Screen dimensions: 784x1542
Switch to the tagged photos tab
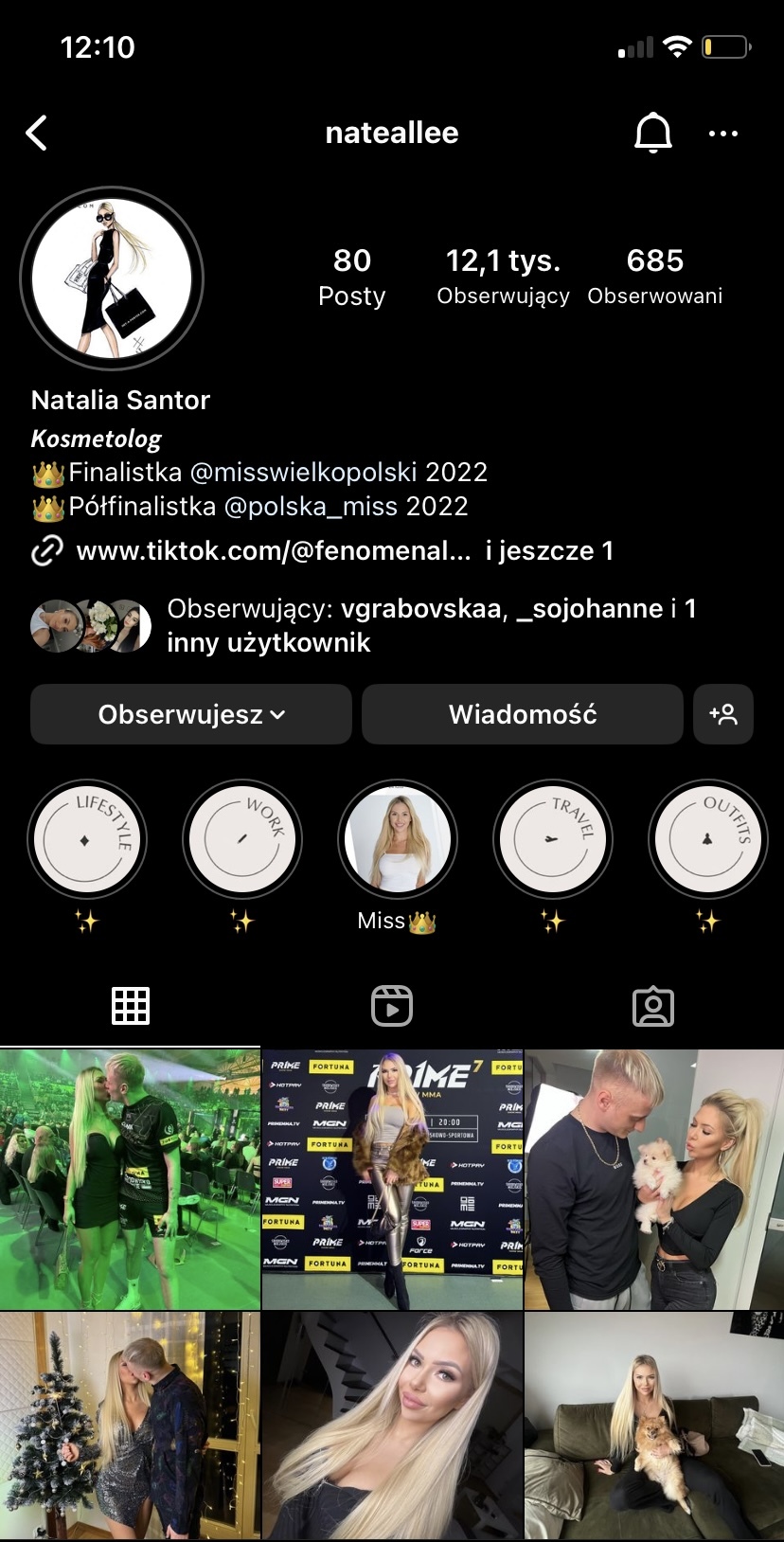coord(652,1006)
